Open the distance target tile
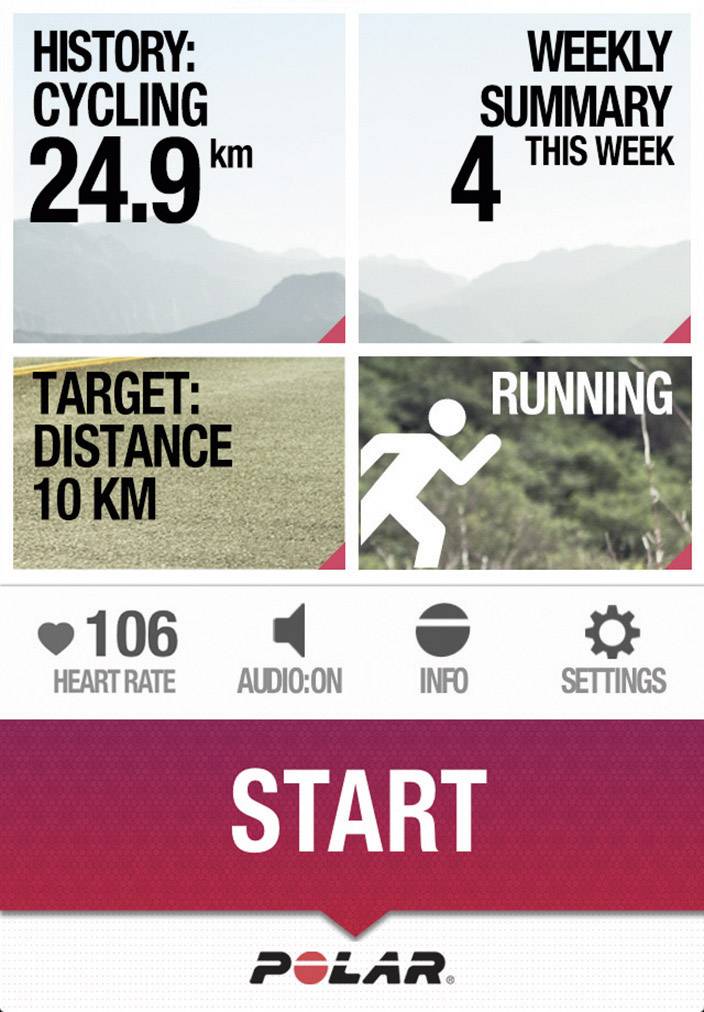 179,463
